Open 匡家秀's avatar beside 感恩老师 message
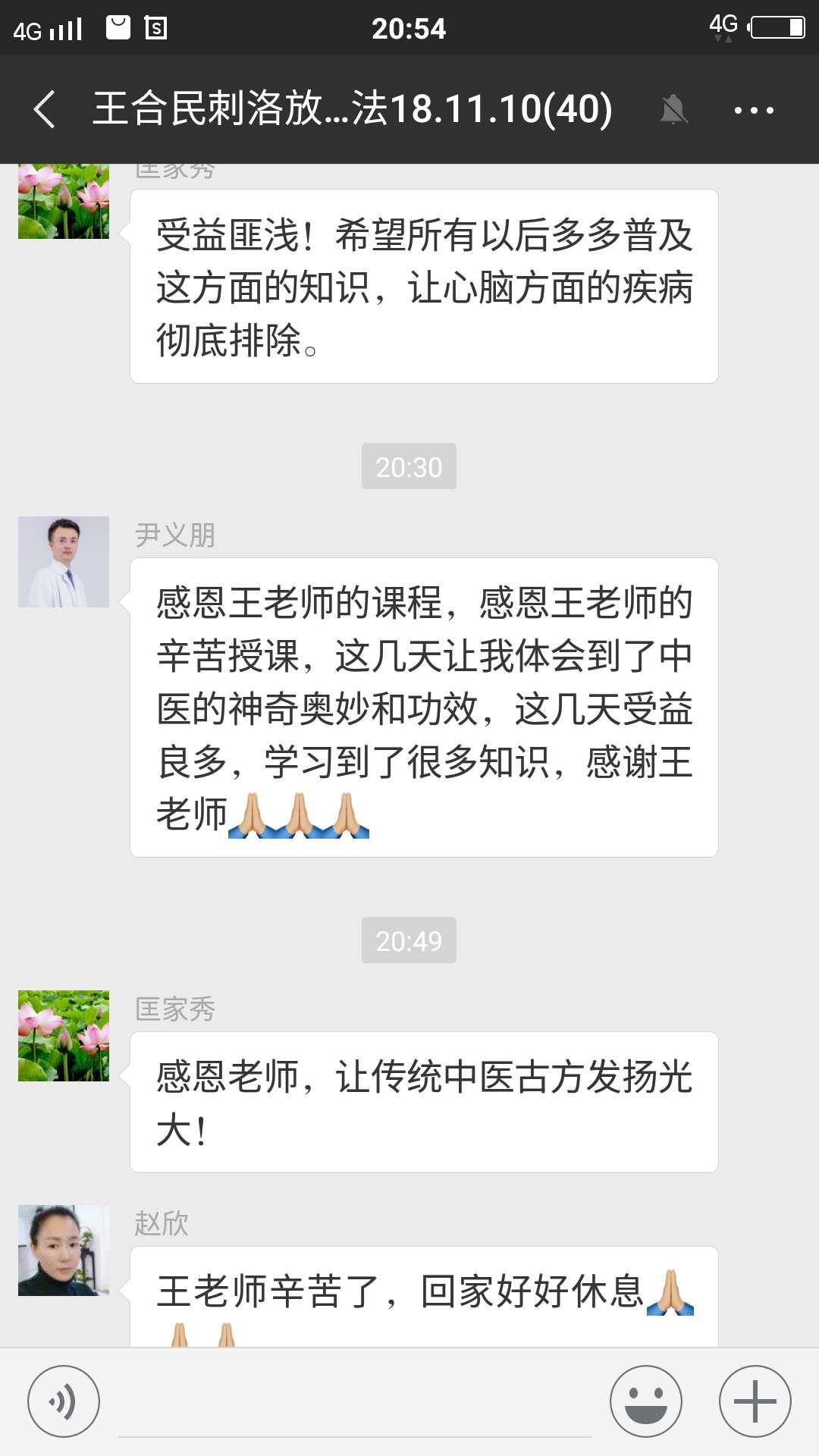 click(64, 1036)
